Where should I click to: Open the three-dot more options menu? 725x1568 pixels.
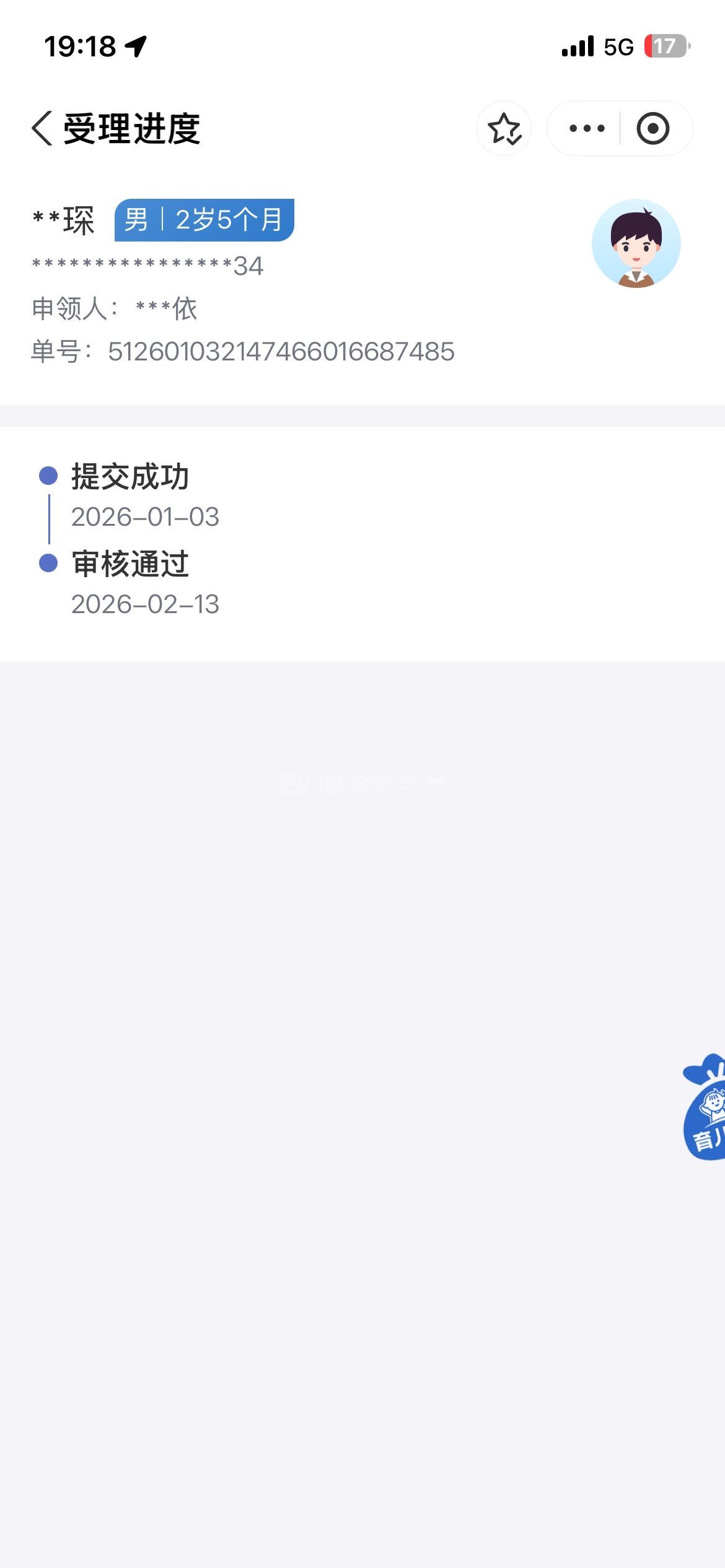pos(586,129)
